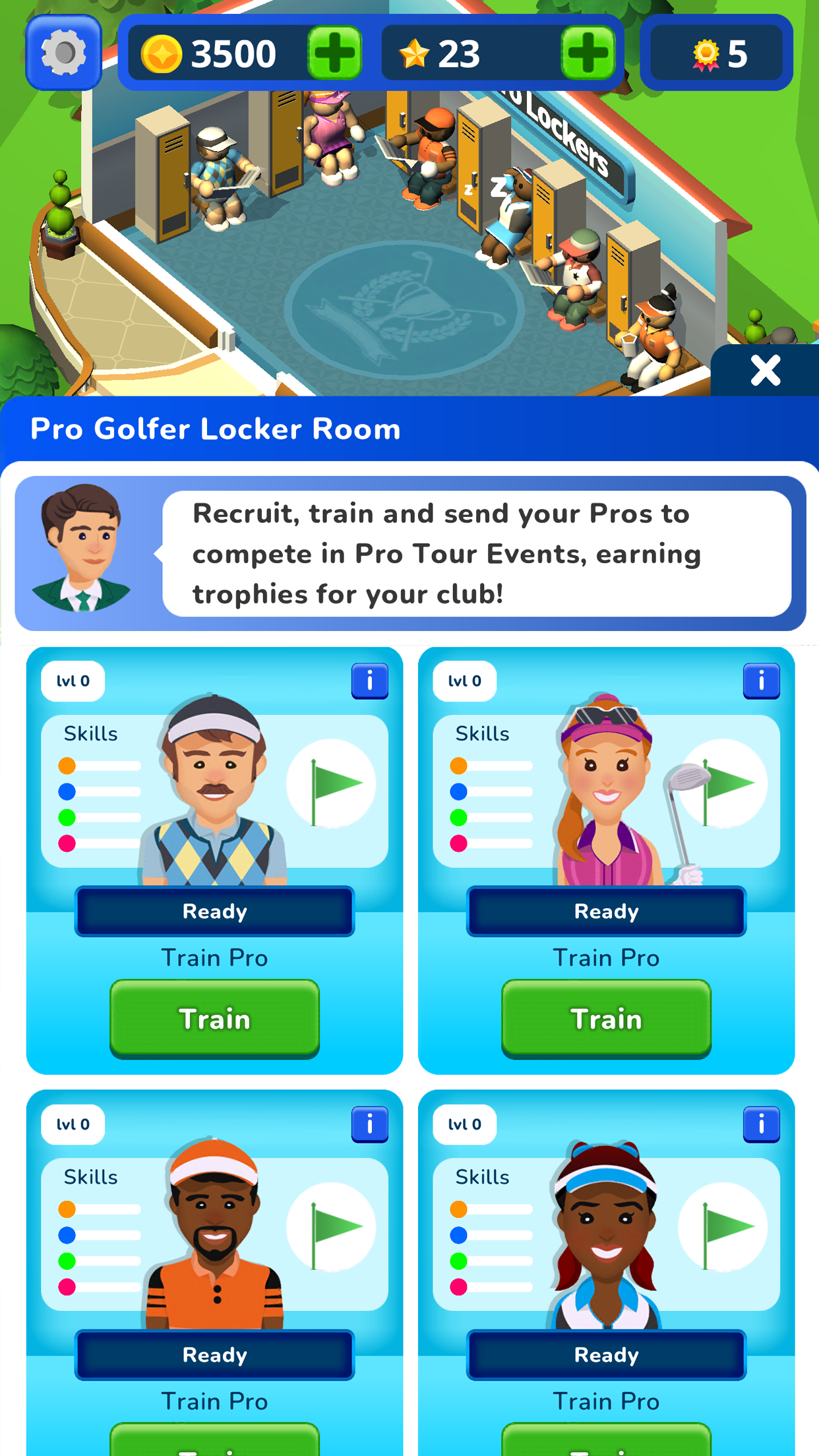View info for the blue visor golfer
819x1456 pixels.
[x=761, y=1124]
